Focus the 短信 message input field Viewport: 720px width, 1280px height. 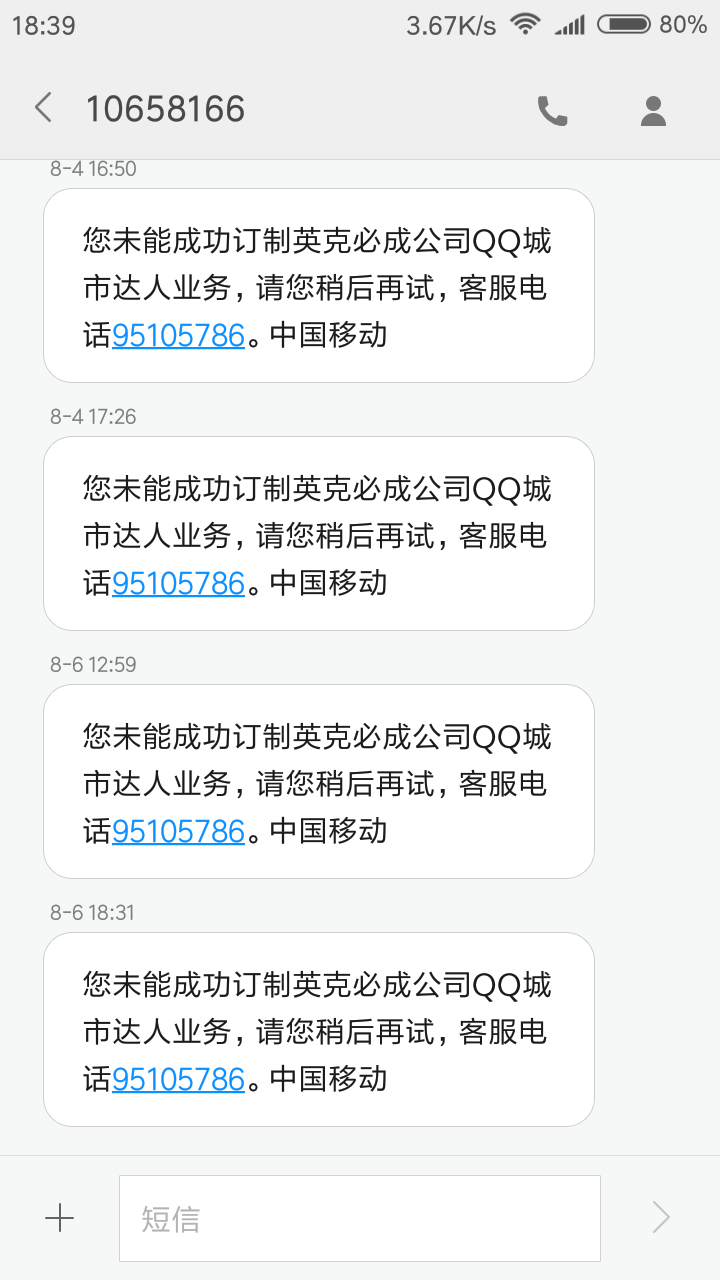click(x=360, y=1218)
